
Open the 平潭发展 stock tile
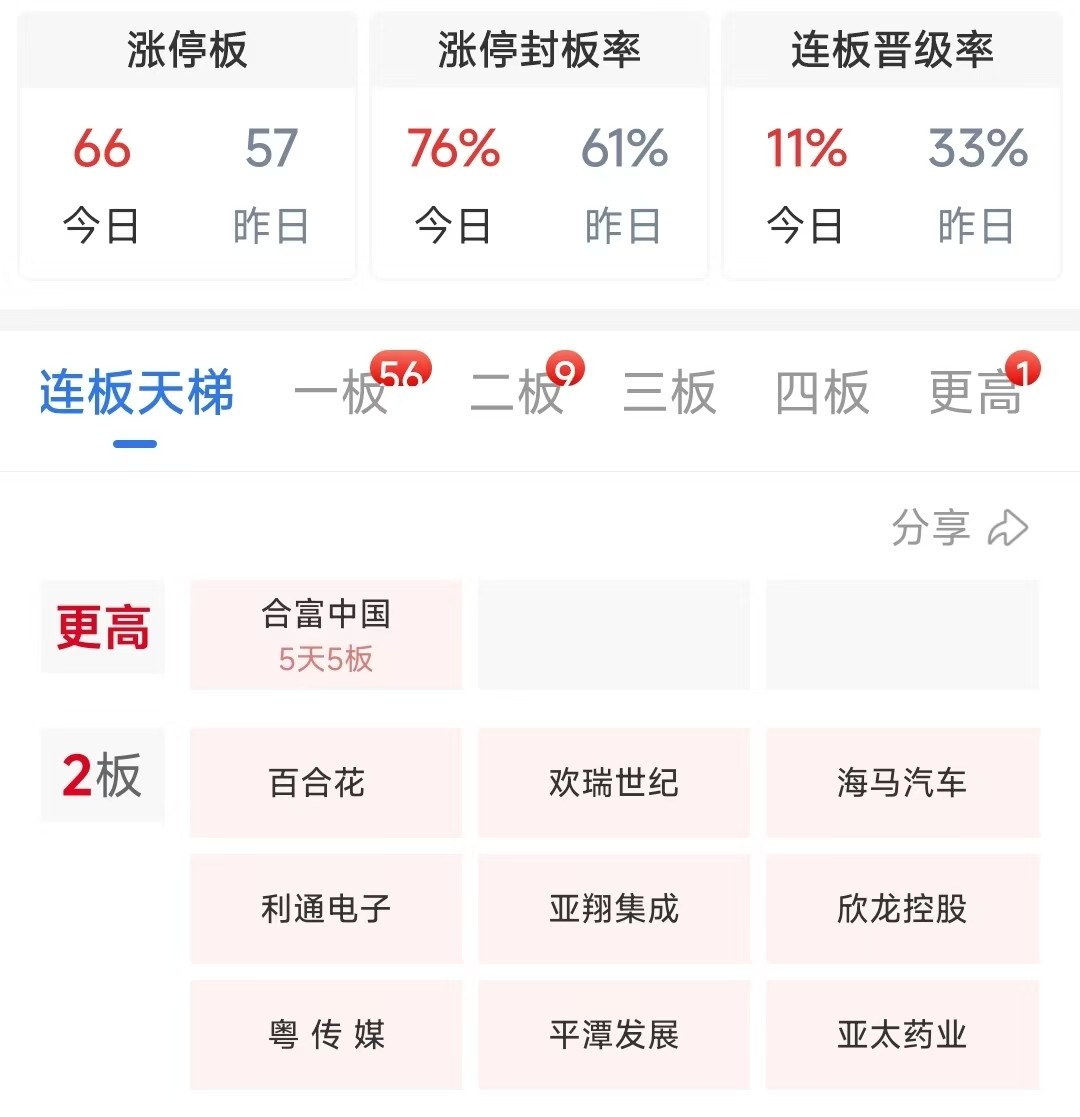pyautogui.click(x=614, y=1035)
